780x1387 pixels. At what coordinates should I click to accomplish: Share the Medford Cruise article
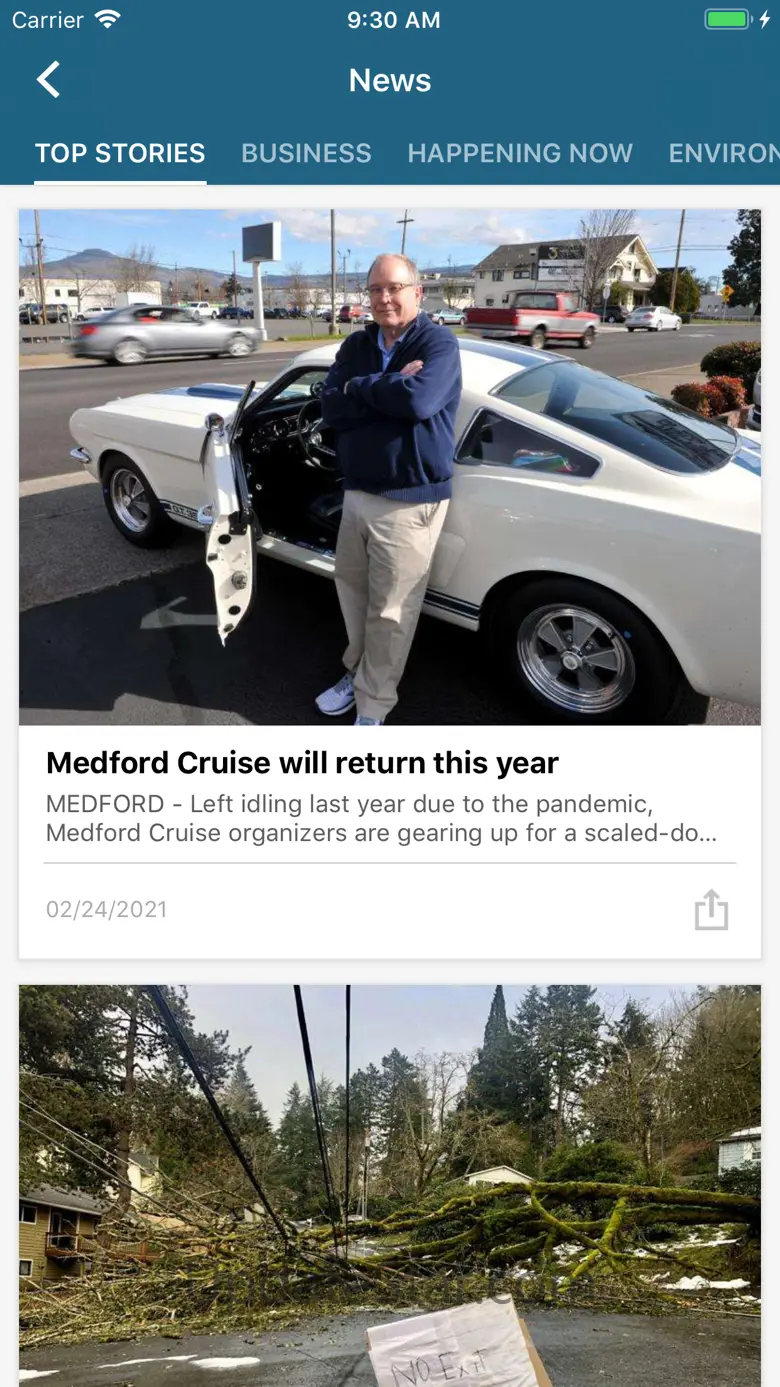[x=711, y=910]
